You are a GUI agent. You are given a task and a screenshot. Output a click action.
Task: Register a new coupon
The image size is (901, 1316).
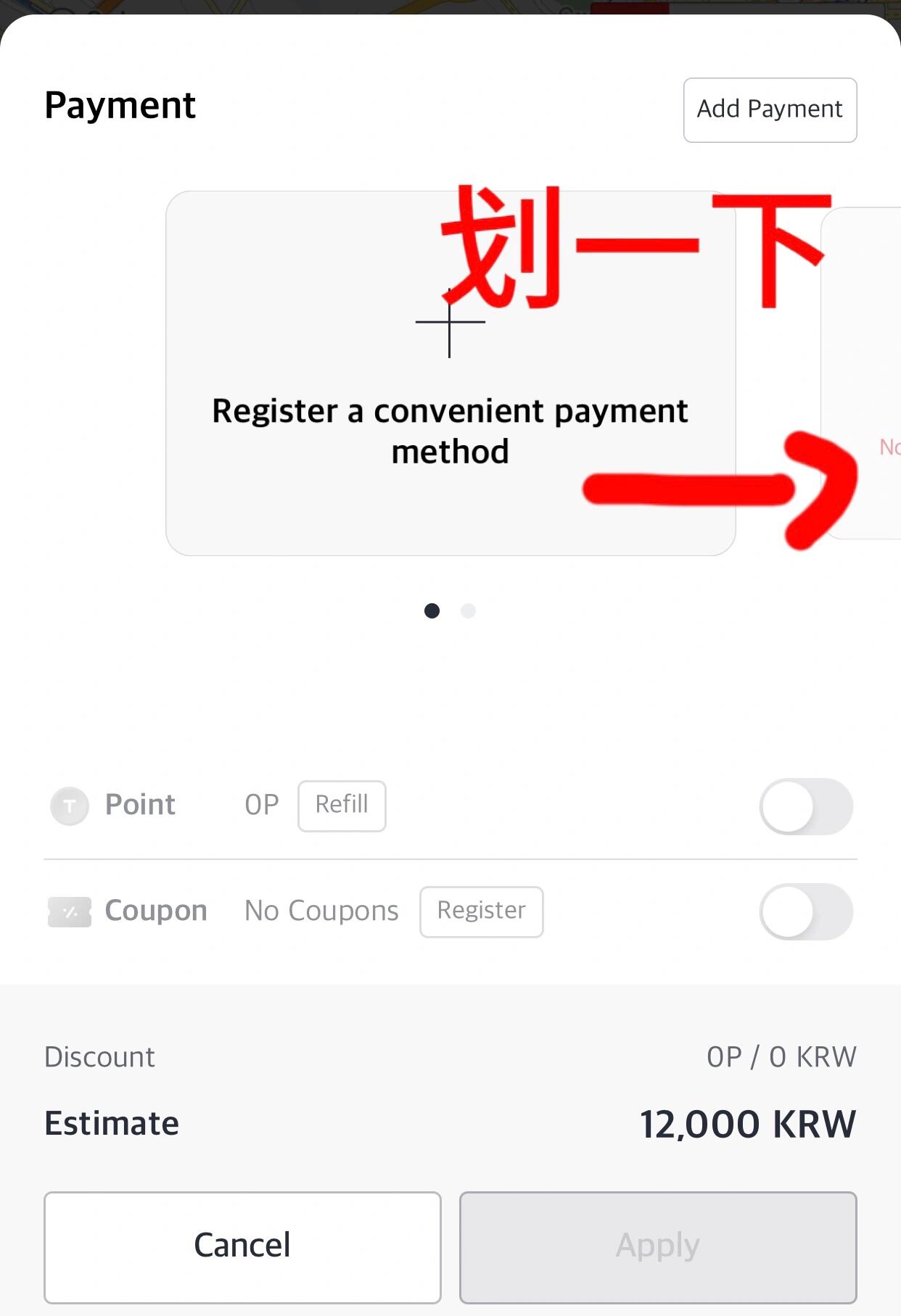click(x=481, y=911)
